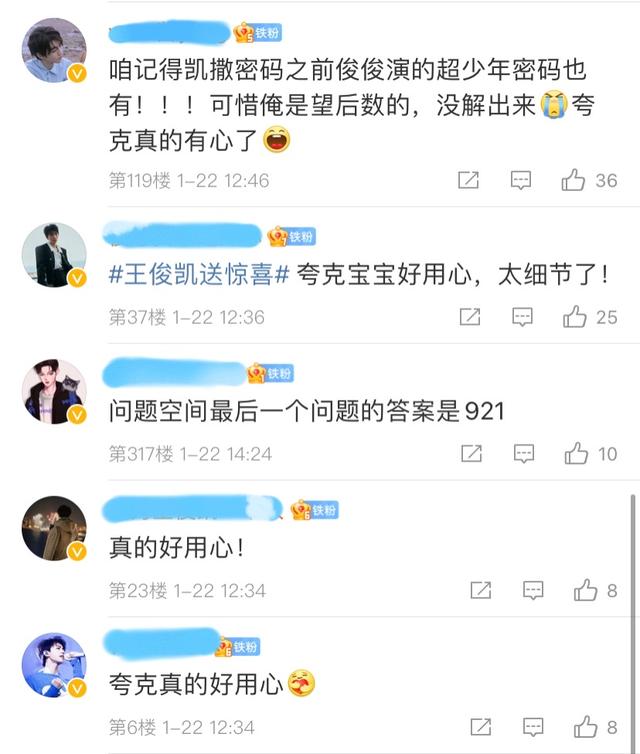
Task: Open the avatar of floor 119 commenter
Action: tap(54, 50)
